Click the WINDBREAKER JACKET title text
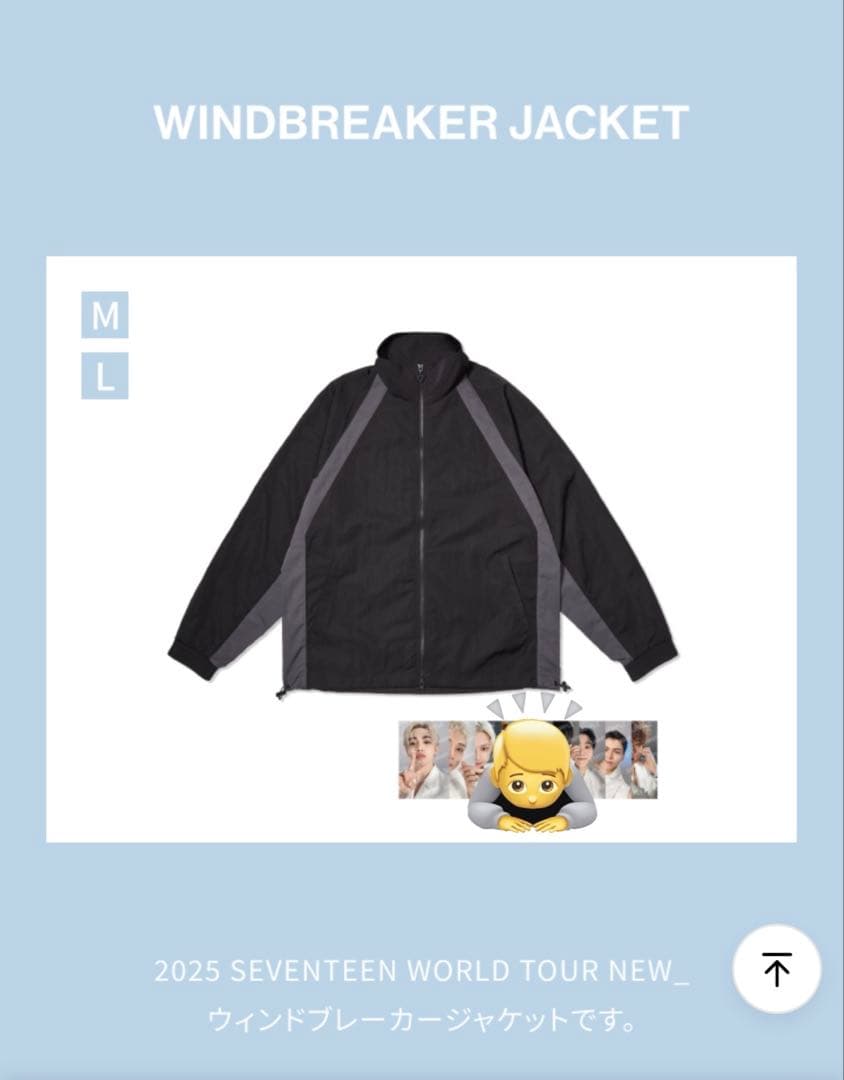Image resolution: width=844 pixels, height=1080 pixels. (x=421, y=122)
